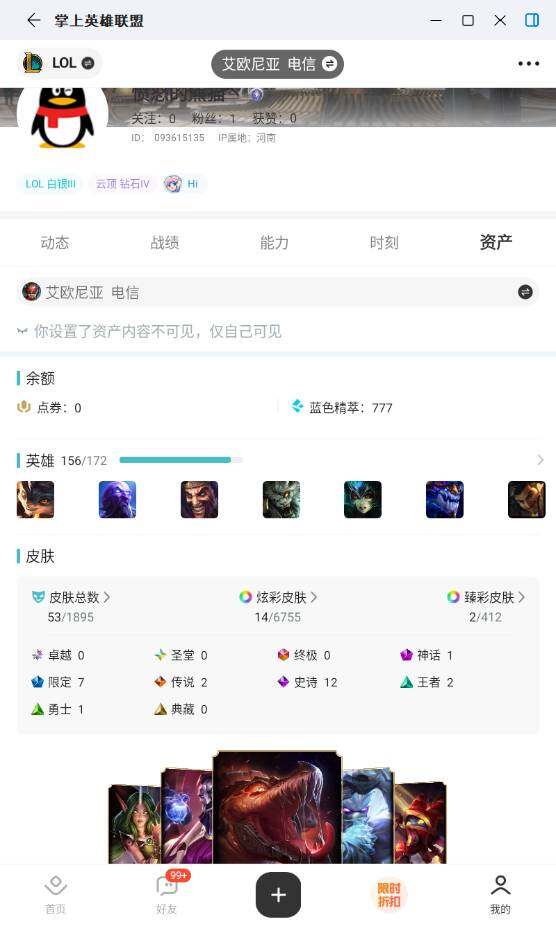
Task: Expand the 英雄 list chevron
Action: point(540,460)
